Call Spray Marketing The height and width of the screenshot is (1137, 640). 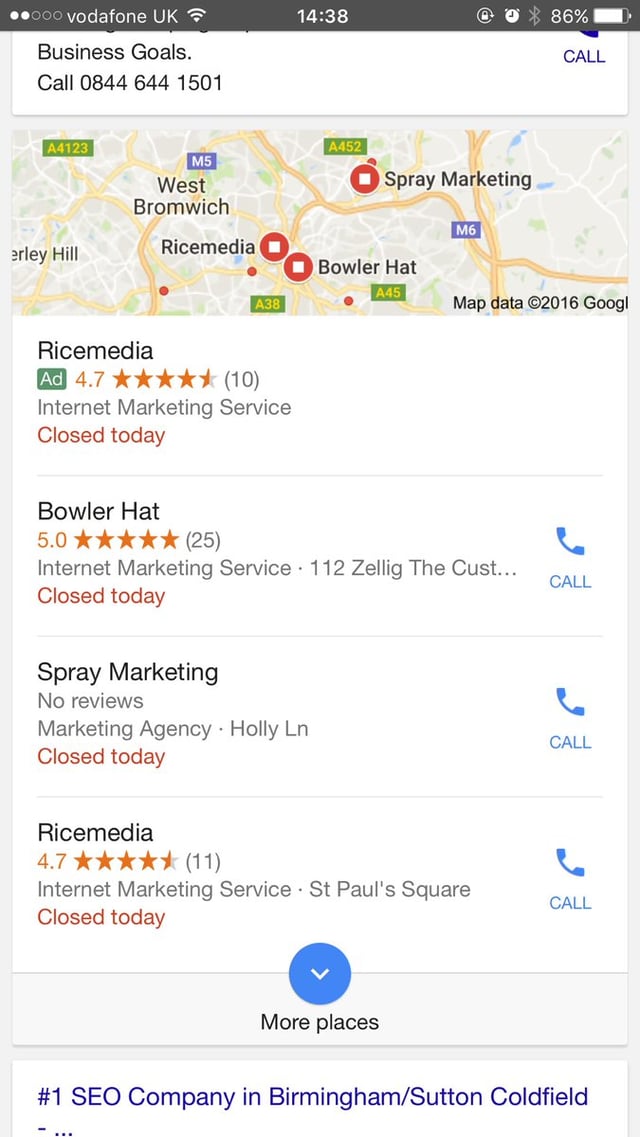click(x=570, y=718)
